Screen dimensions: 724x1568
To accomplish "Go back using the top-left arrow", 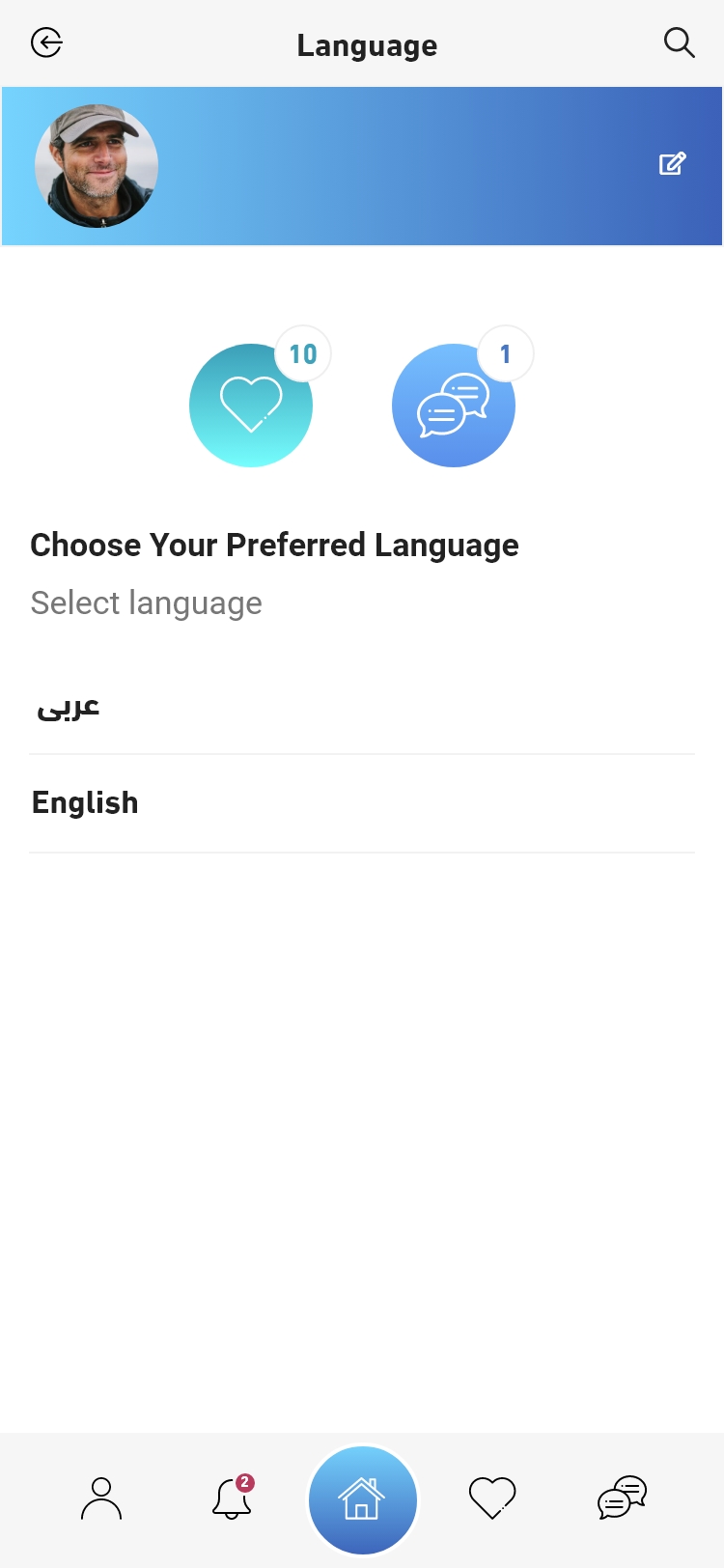I will (46, 43).
